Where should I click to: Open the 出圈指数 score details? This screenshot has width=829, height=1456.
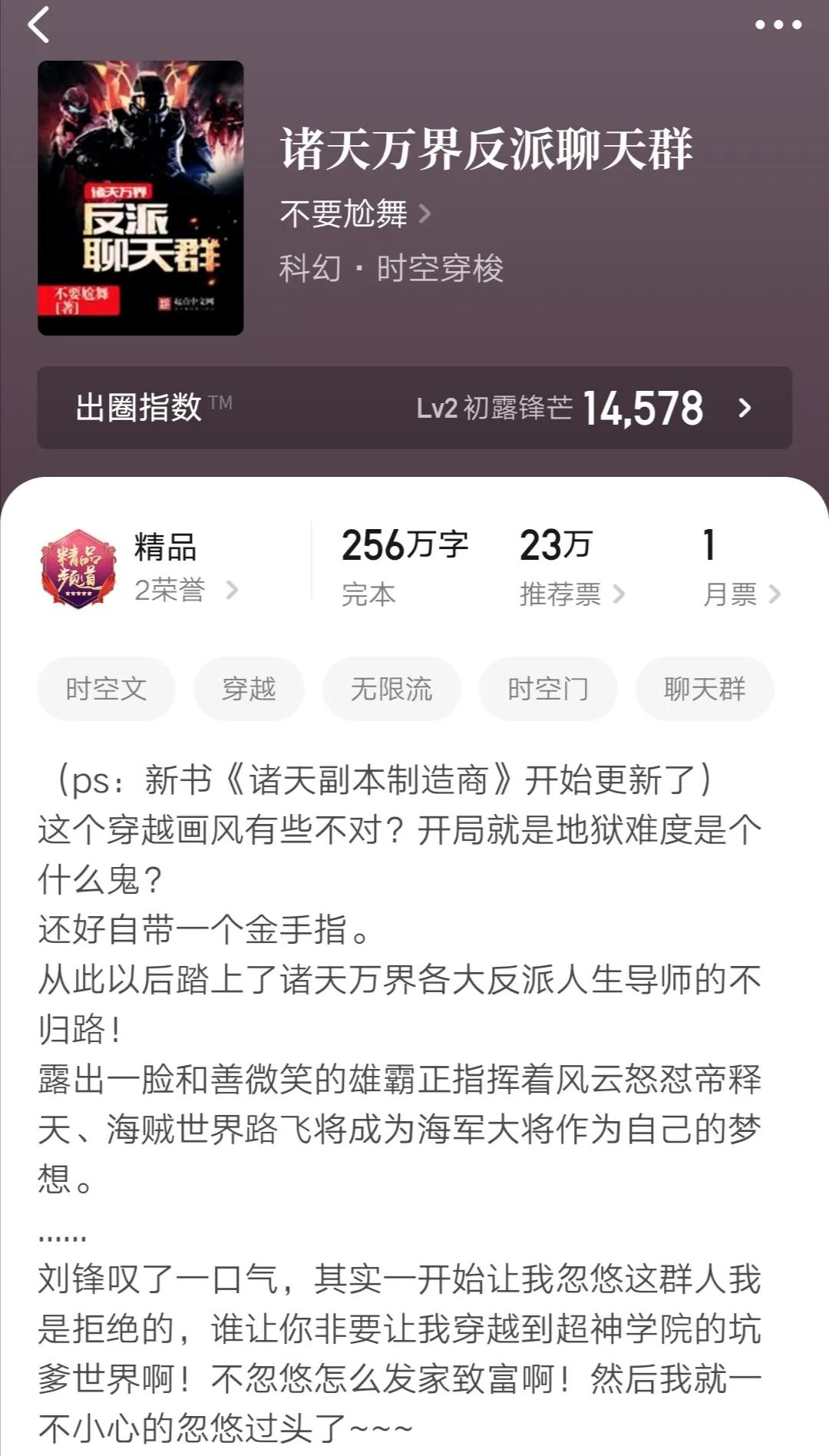point(744,409)
